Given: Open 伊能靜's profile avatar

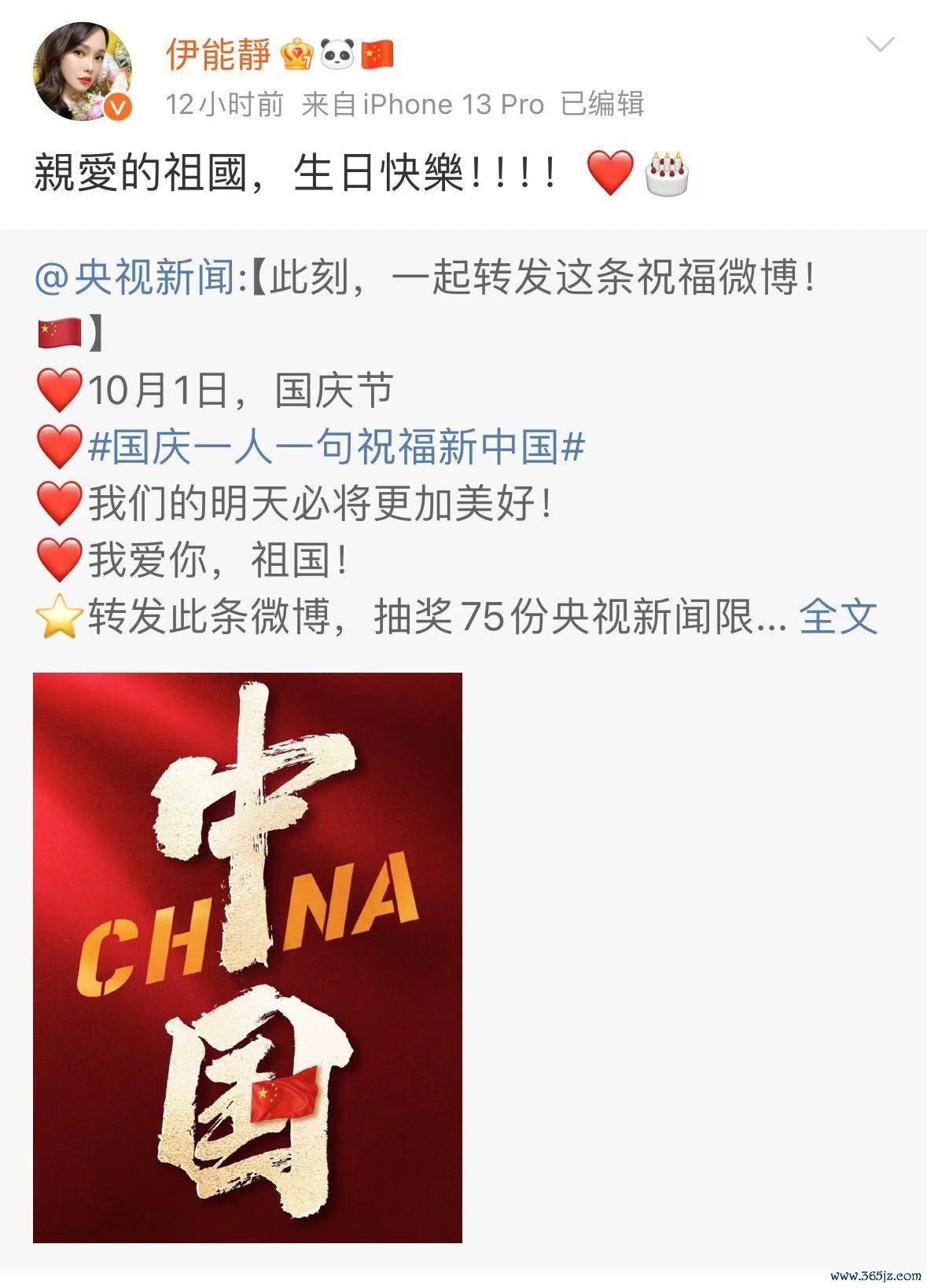Looking at the screenshot, I should coord(82,72).
